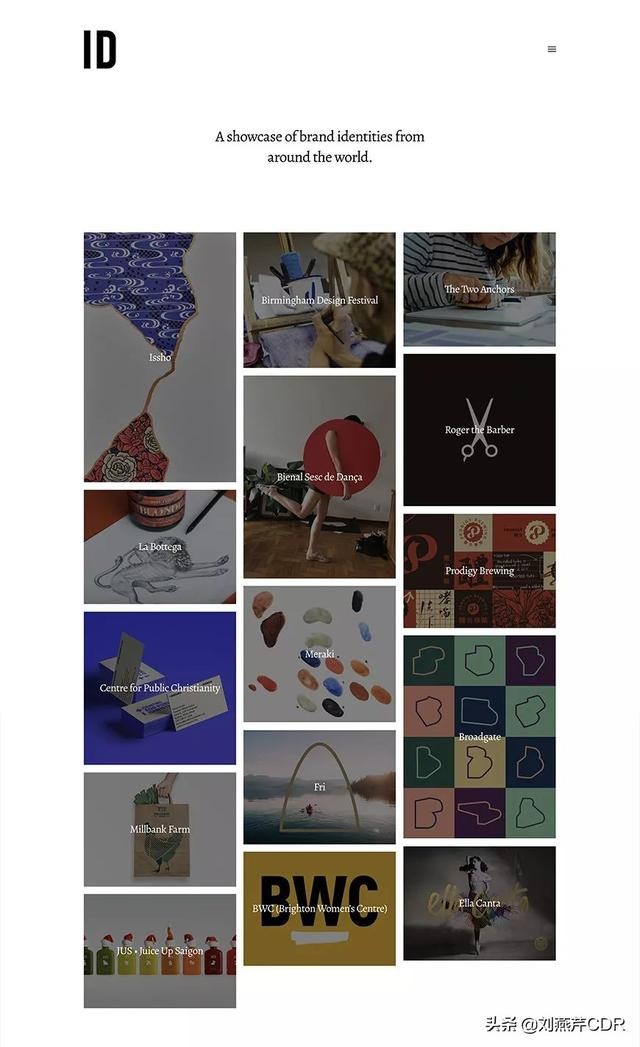View the La Bottega identity
Viewport: 640px width, 1047px height.
[160, 547]
